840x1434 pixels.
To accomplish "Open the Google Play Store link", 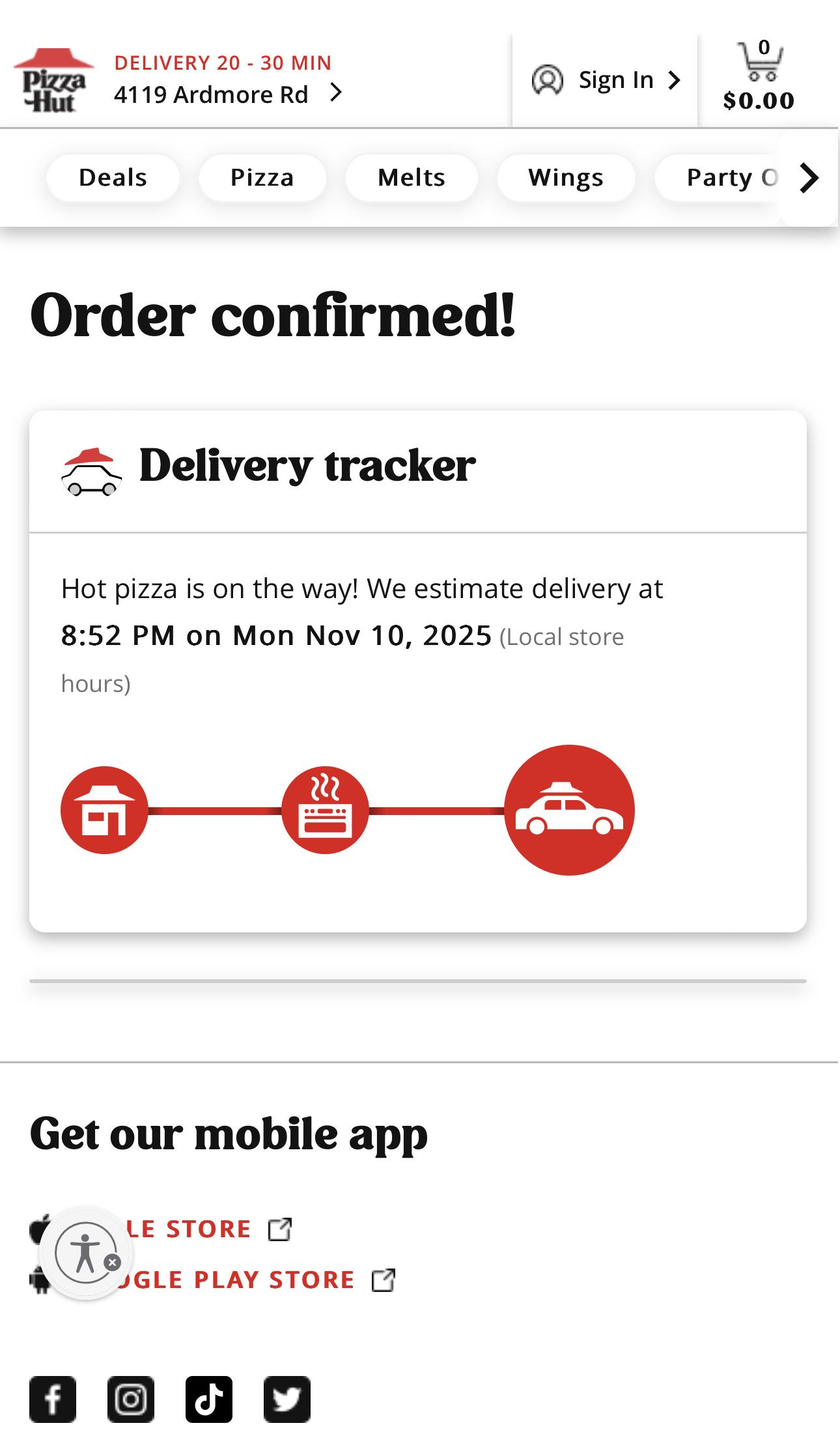I will pyautogui.click(x=247, y=1280).
